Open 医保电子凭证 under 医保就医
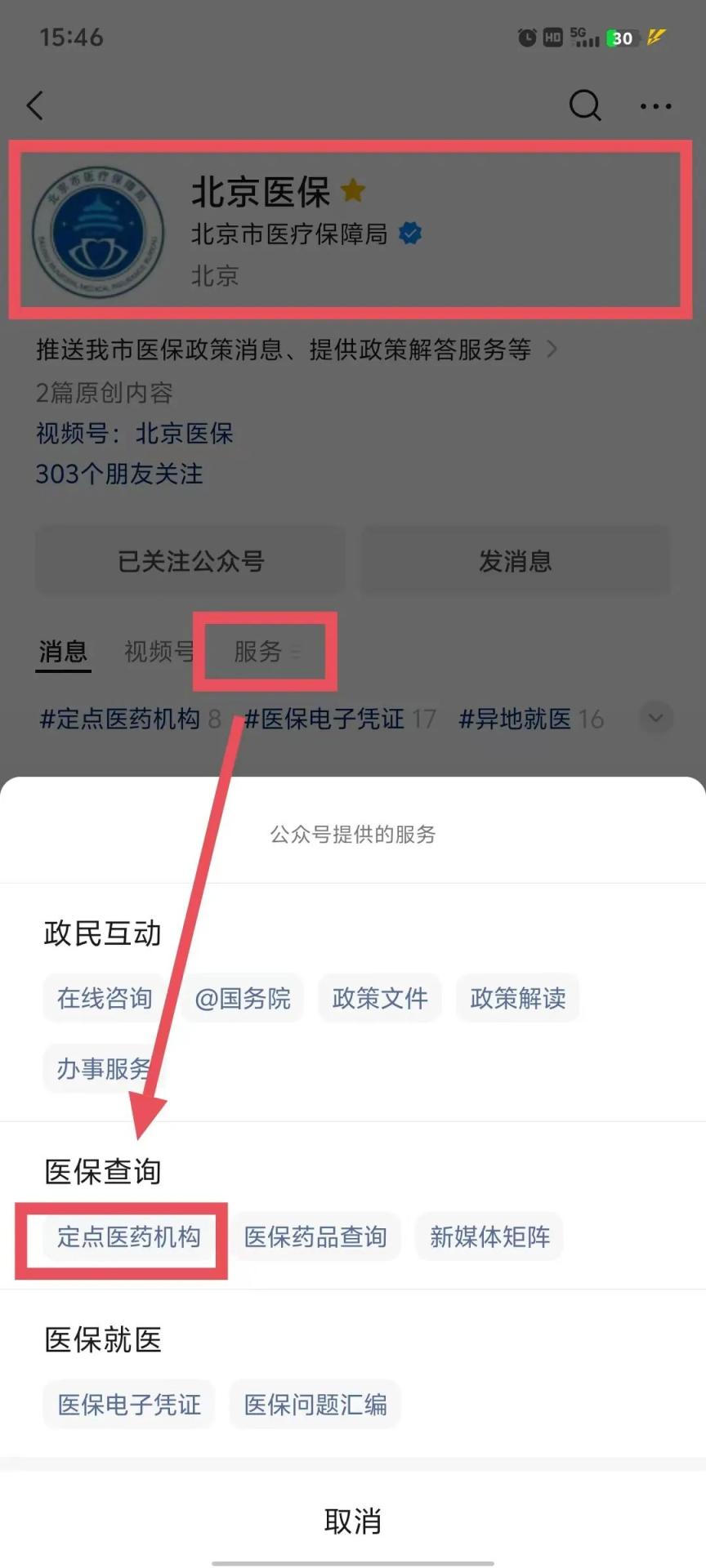Screen dimensions: 706x1568 pyautogui.click(x=129, y=1405)
